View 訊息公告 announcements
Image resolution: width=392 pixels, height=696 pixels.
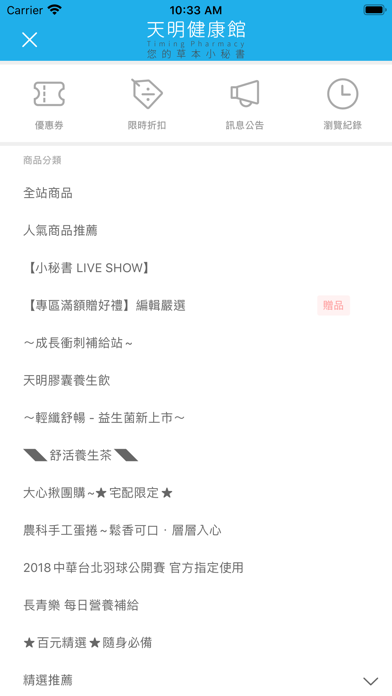pyautogui.click(x=245, y=104)
